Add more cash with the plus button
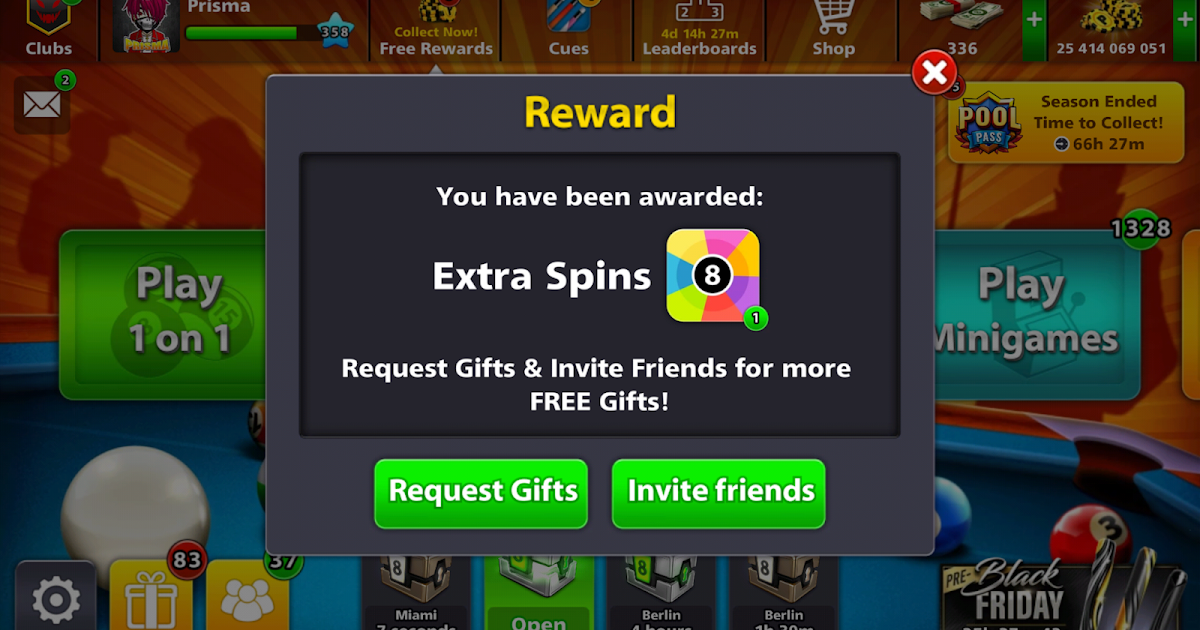 1033,20
